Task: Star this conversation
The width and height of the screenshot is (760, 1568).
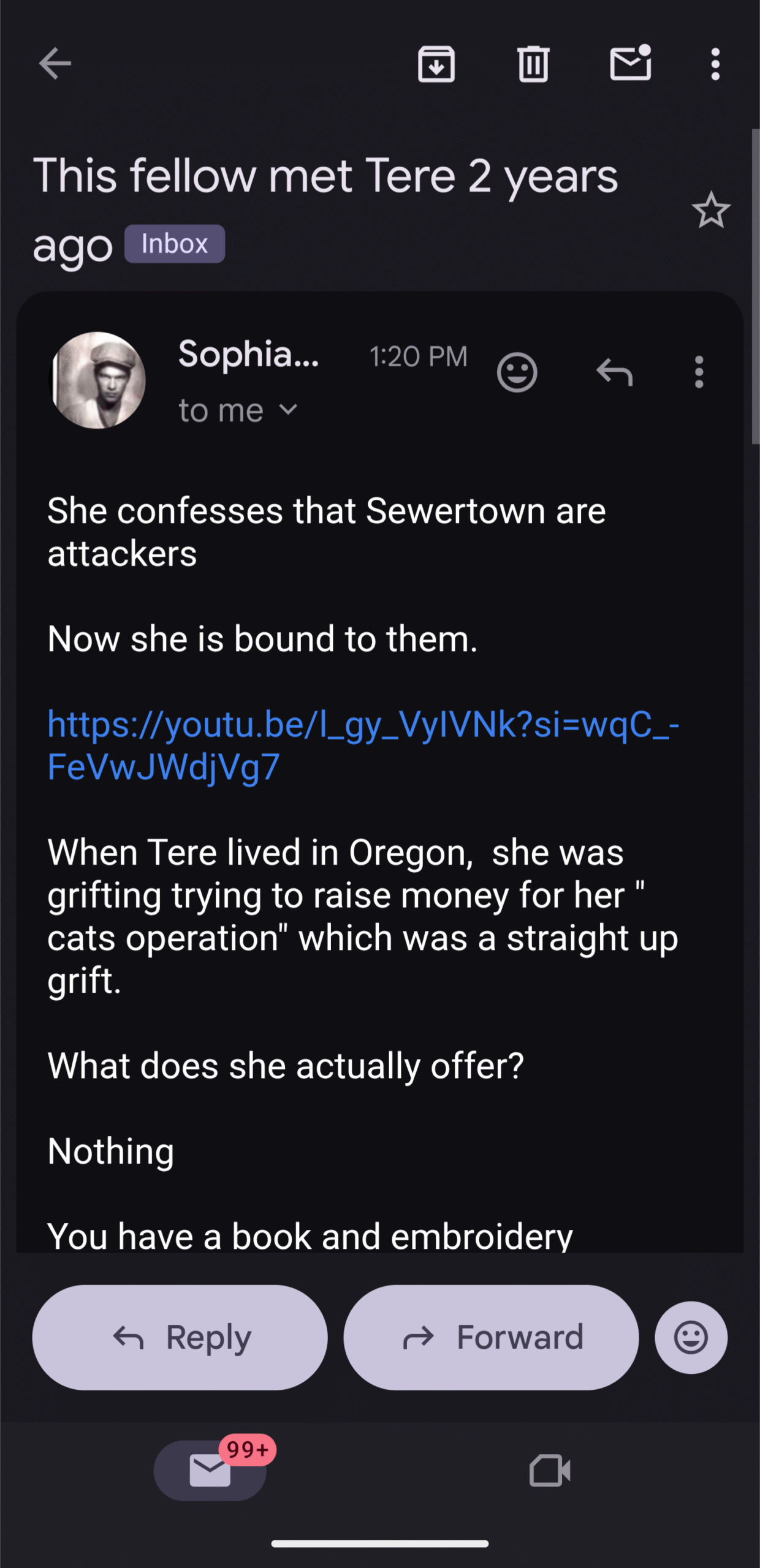Action: 711,211
